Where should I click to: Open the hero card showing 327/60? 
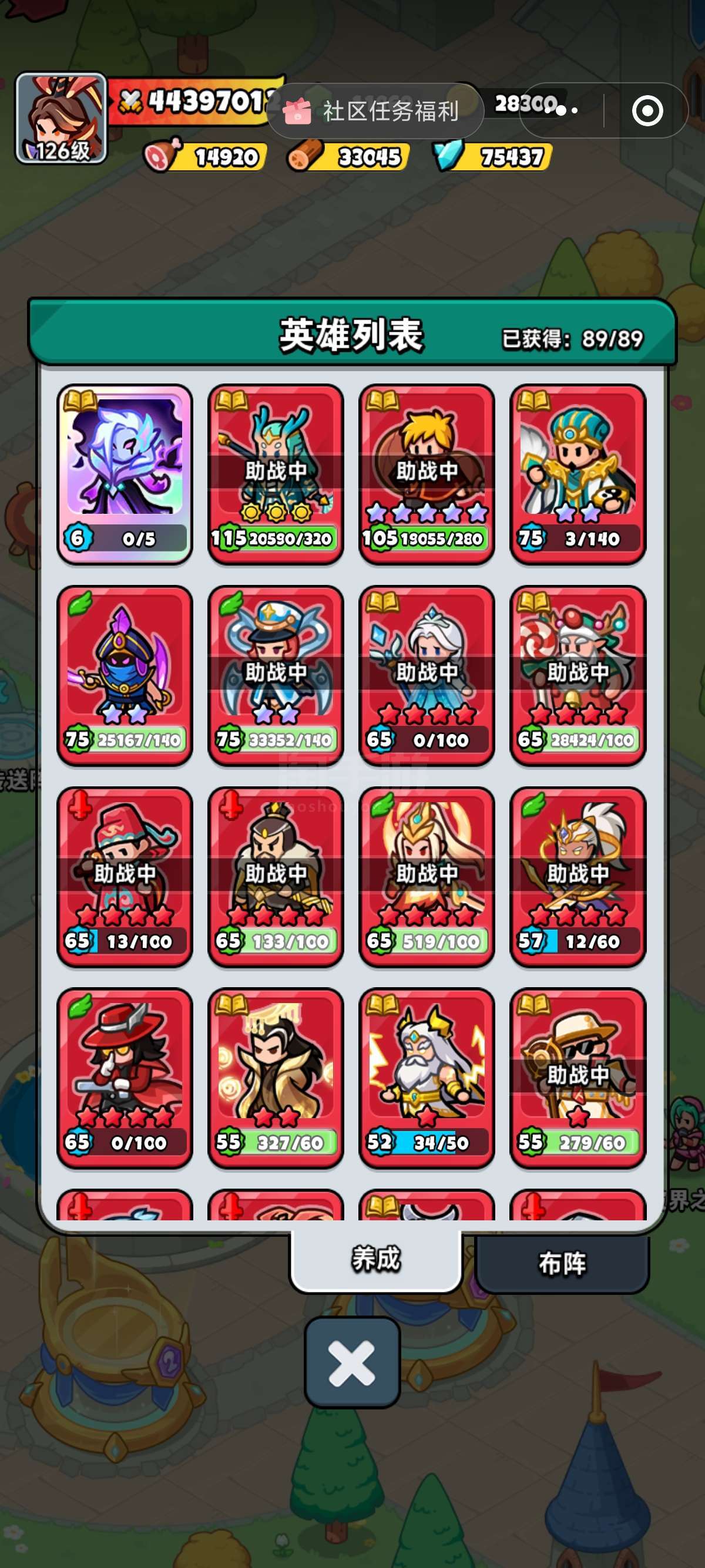click(275, 1077)
